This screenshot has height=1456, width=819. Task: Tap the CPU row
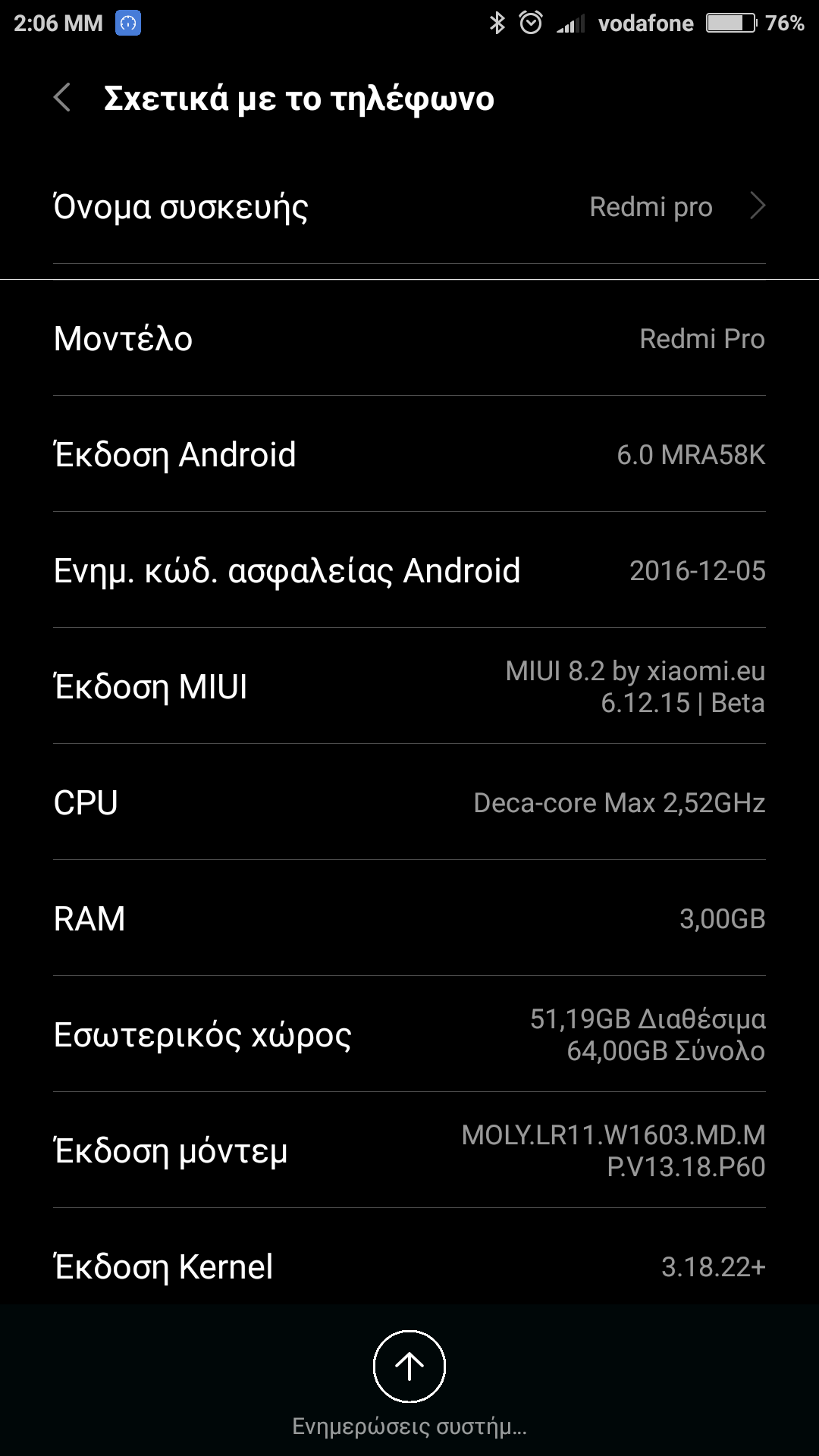(409, 802)
